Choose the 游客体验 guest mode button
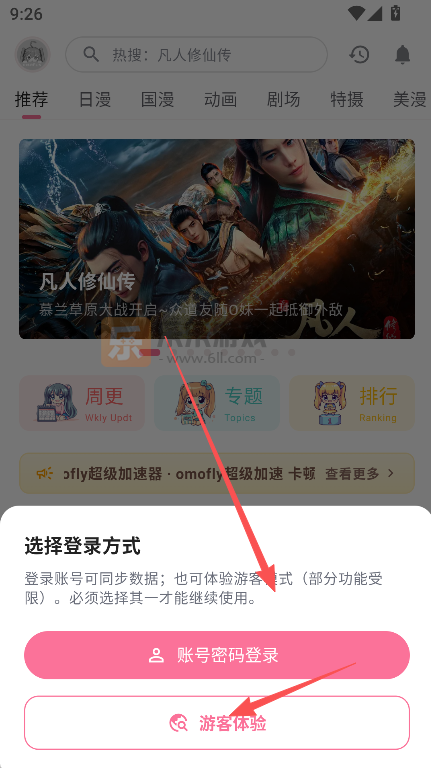The image size is (431, 768). [216, 723]
